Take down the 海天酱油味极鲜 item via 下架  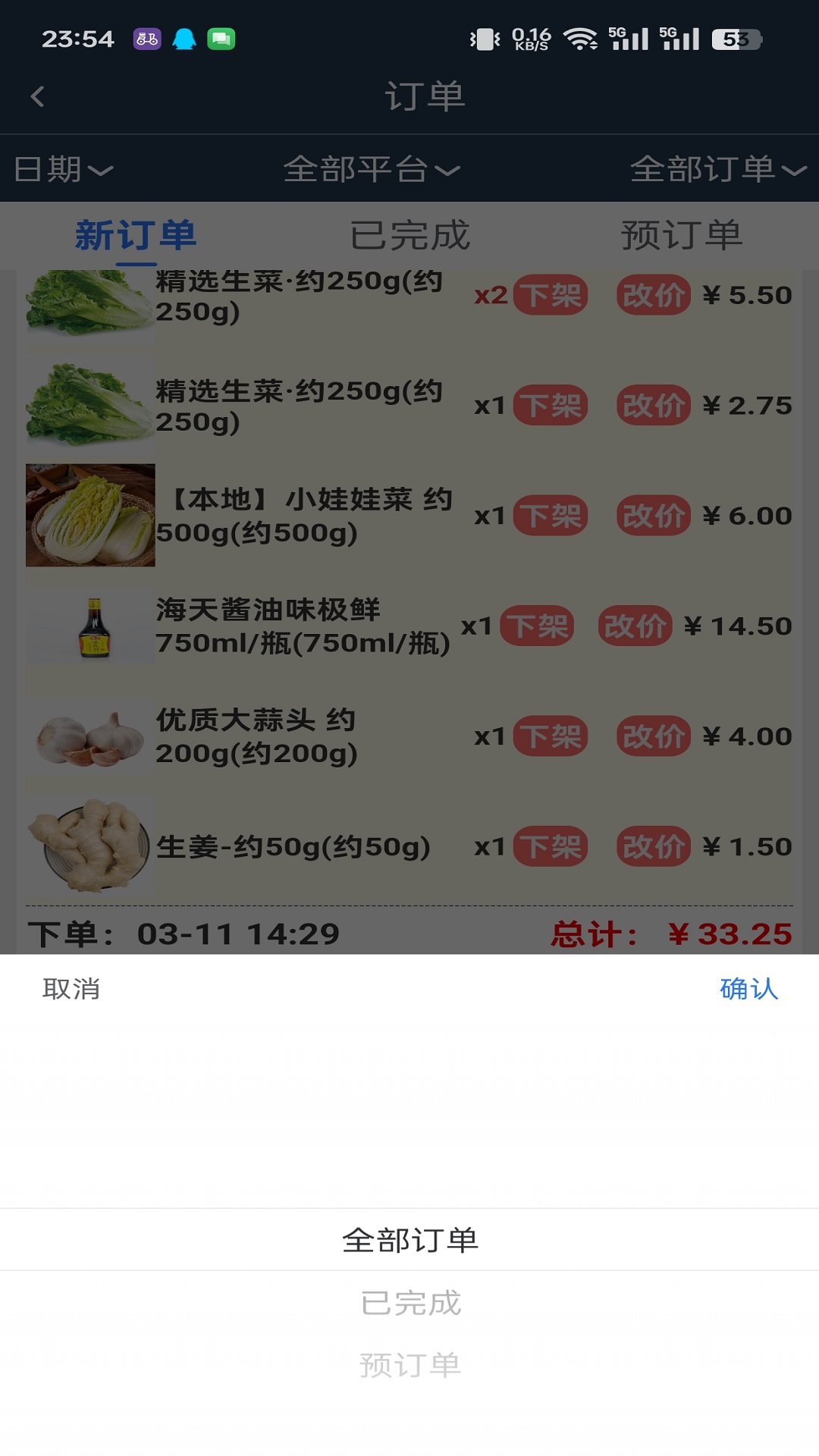pyautogui.click(x=535, y=626)
